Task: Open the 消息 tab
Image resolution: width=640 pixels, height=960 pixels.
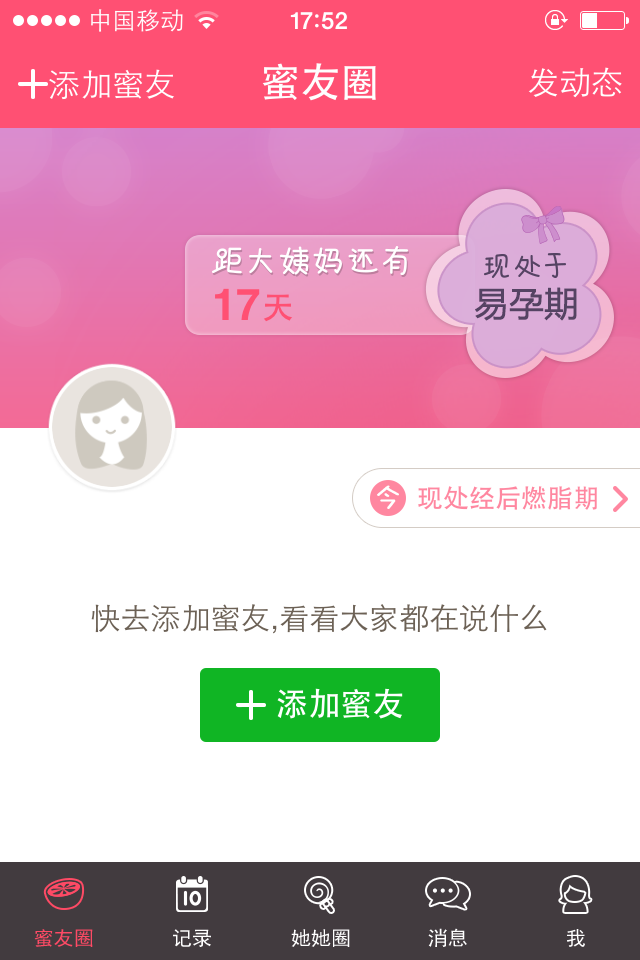Action: [x=447, y=911]
